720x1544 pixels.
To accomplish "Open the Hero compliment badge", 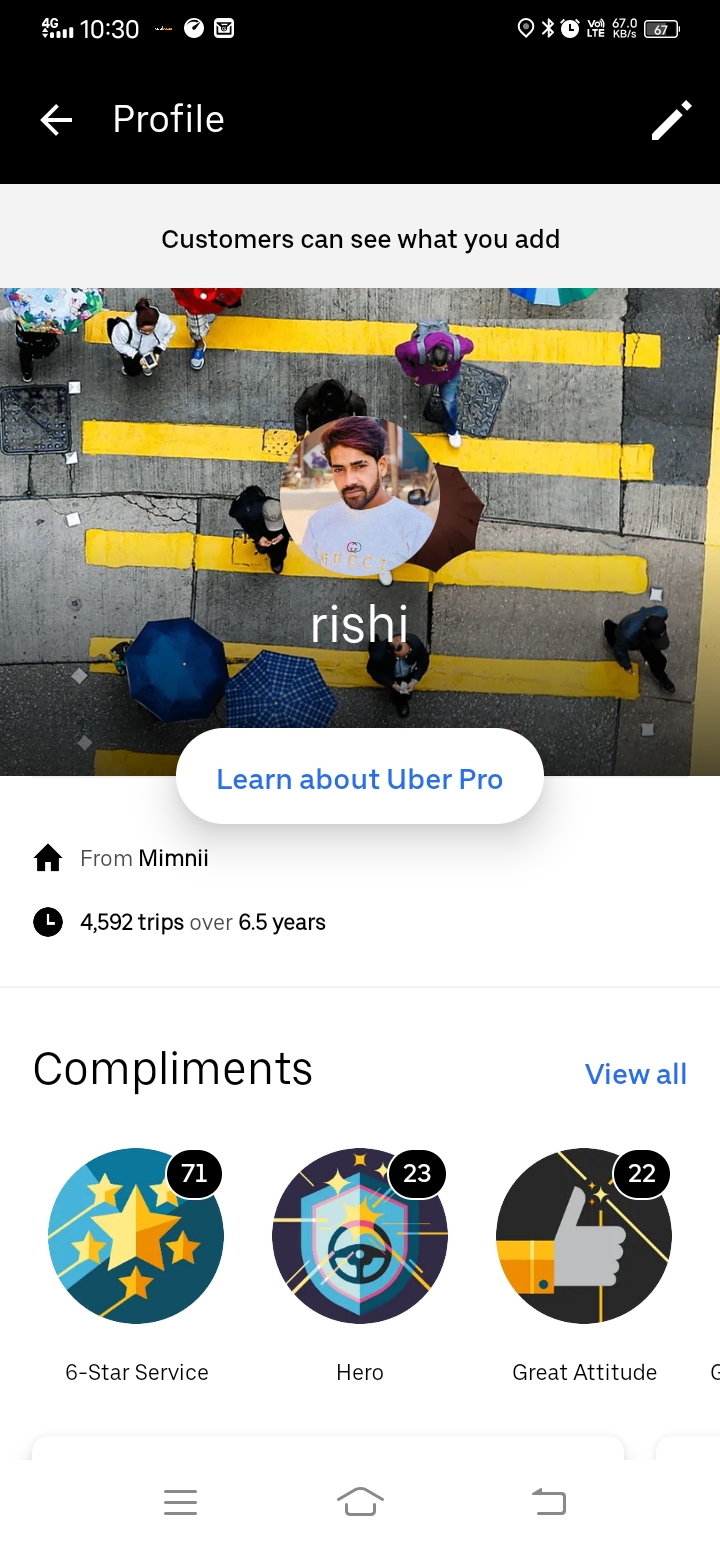I will point(360,1236).
